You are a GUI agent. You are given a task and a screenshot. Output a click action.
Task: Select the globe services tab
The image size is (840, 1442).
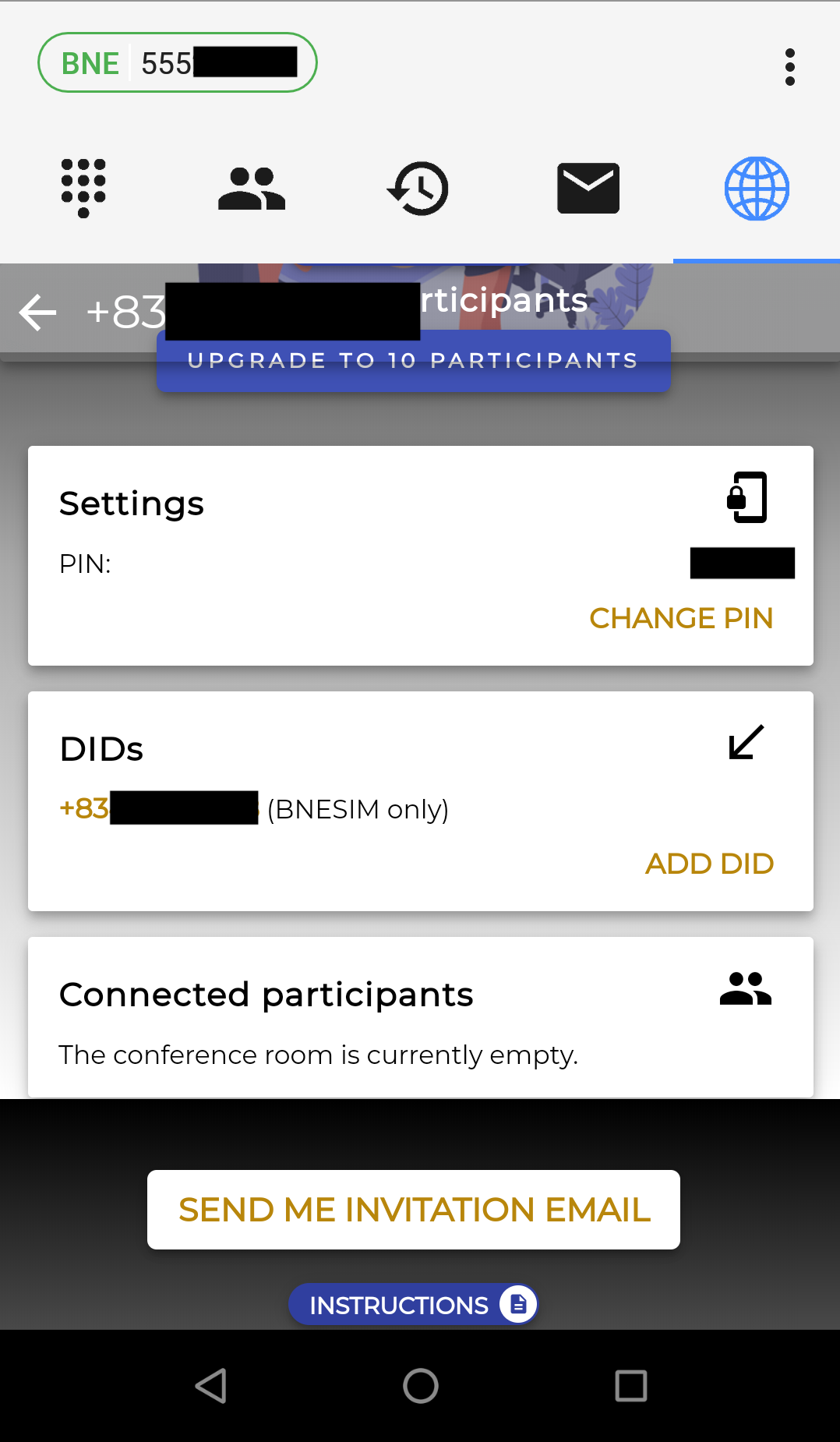click(x=757, y=188)
